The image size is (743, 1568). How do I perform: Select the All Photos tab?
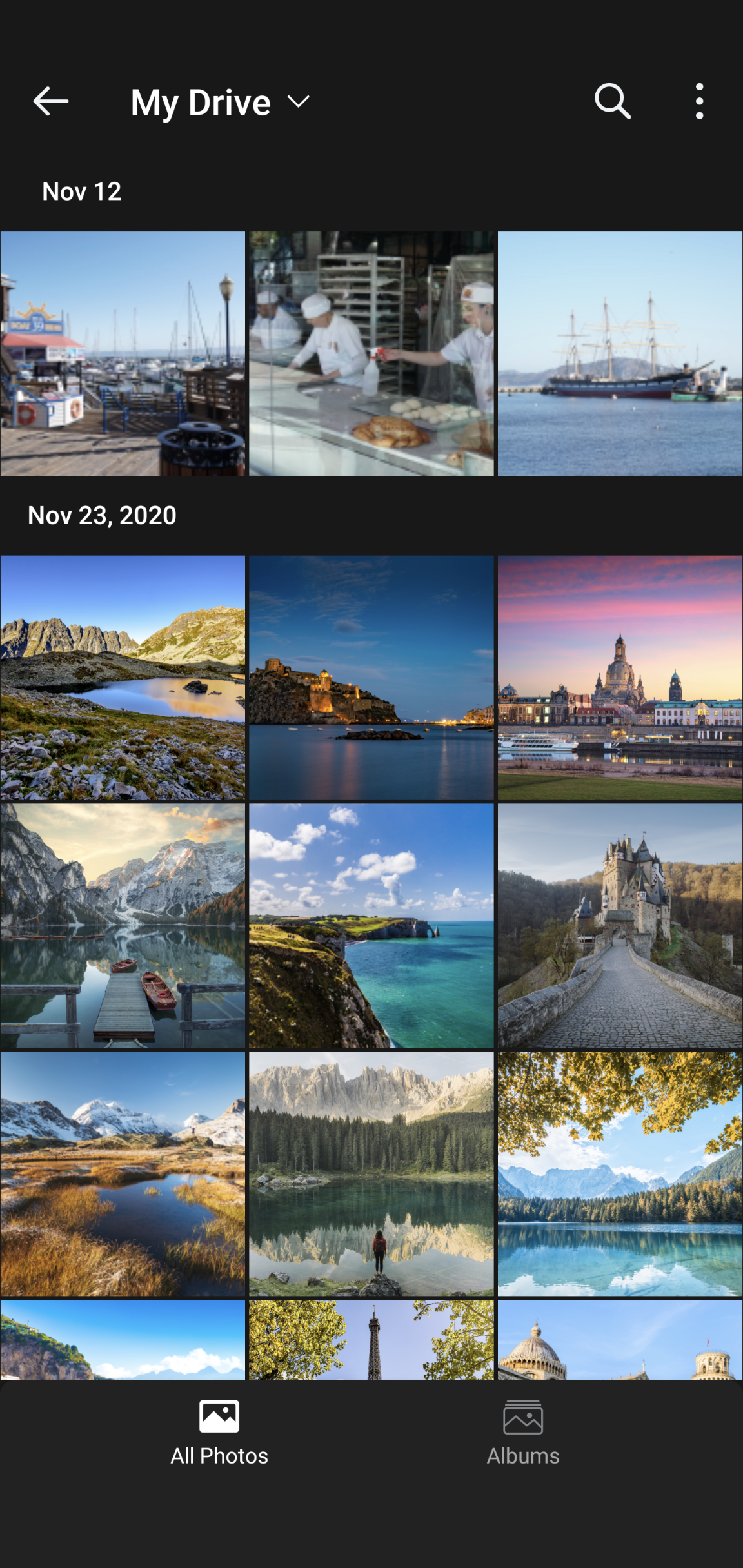(x=219, y=1433)
